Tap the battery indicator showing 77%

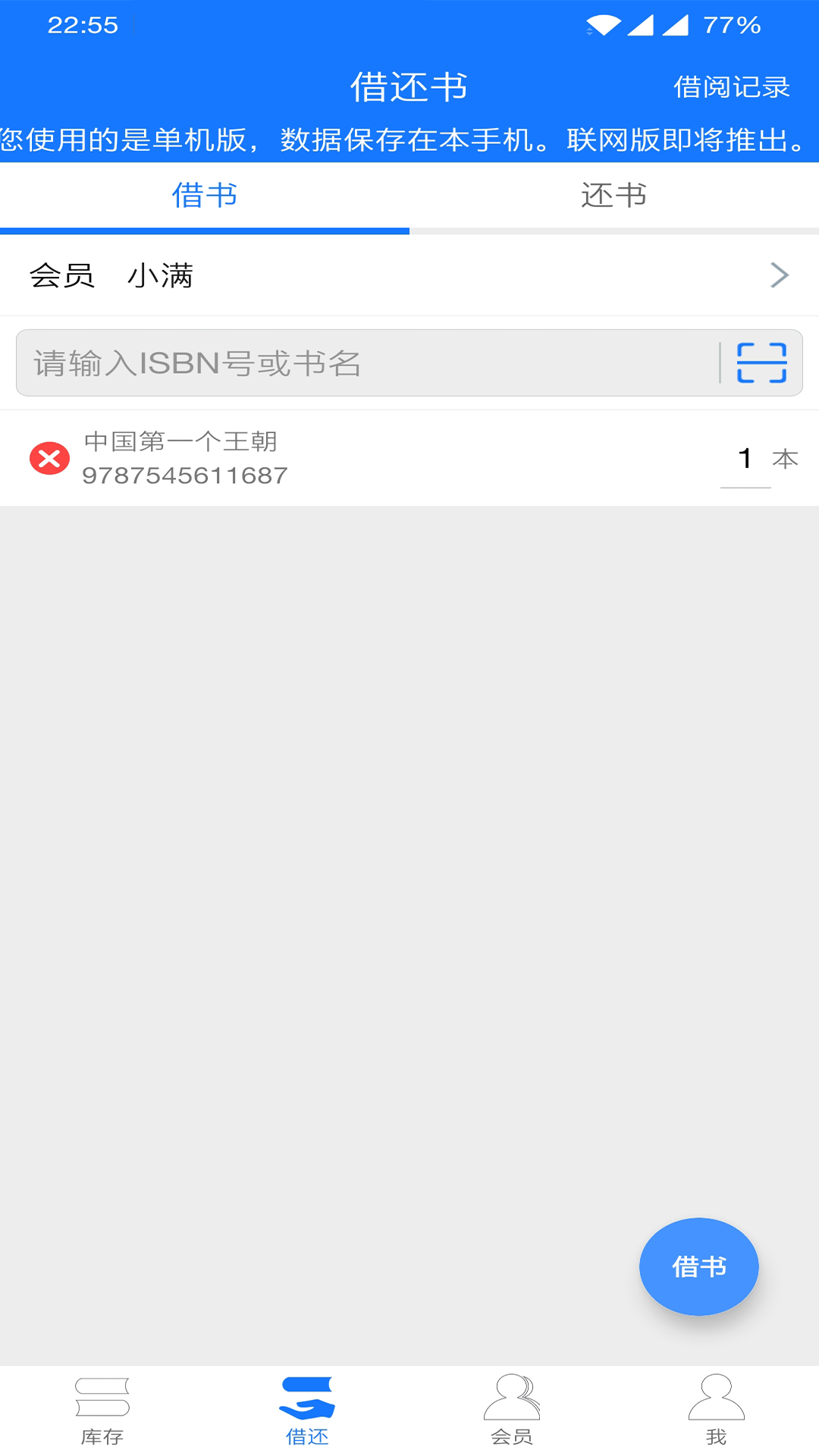tap(730, 25)
